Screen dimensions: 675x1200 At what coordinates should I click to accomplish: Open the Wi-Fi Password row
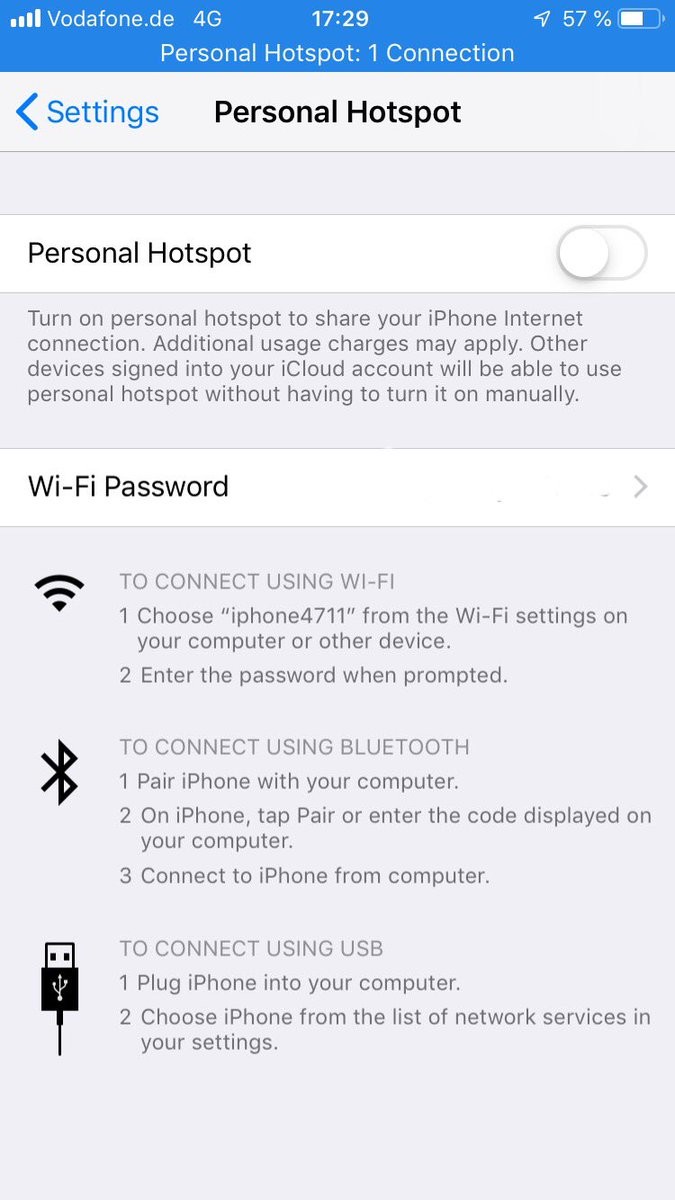coord(337,487)
